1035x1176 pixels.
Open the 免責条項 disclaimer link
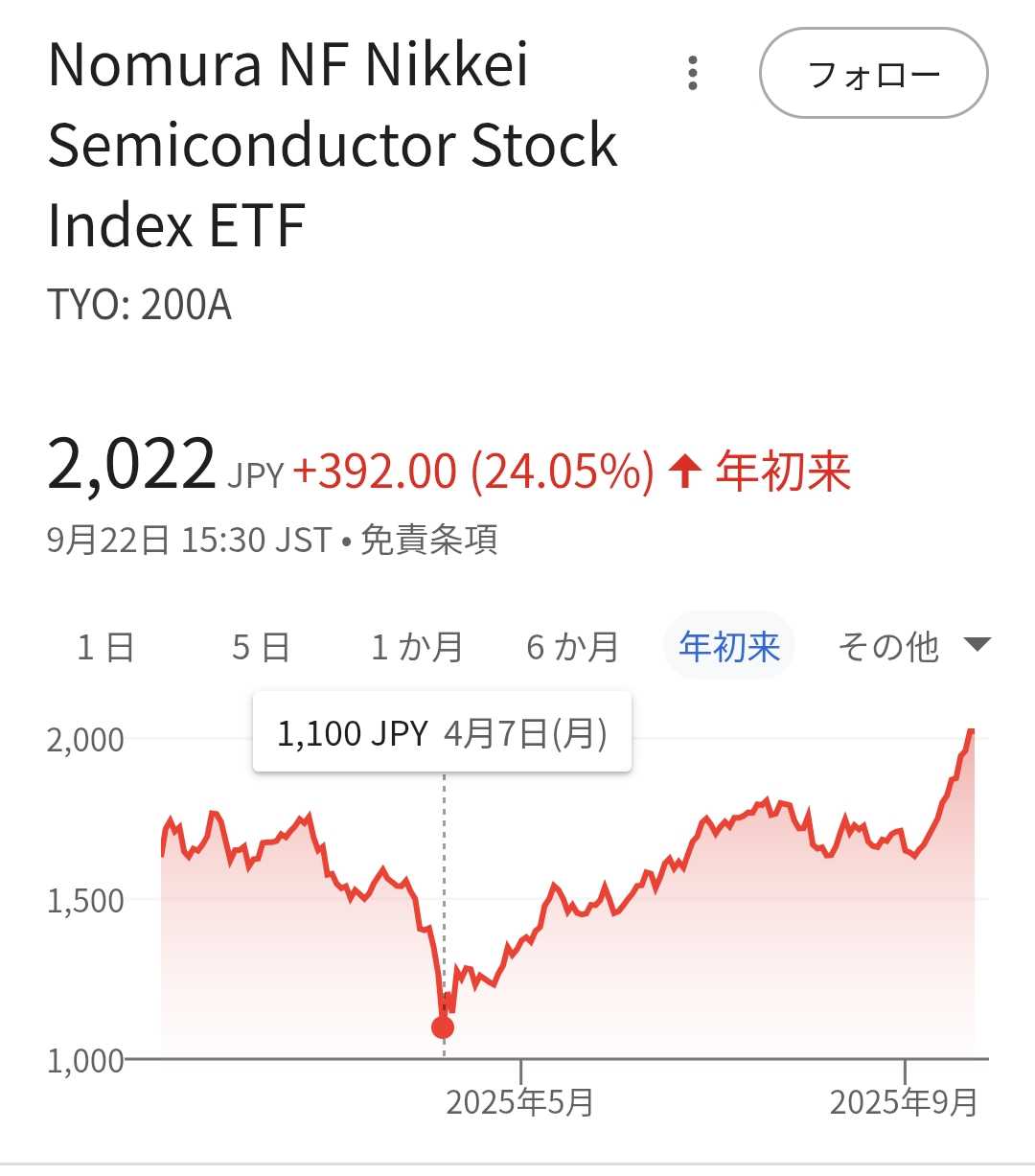pyautogui.click(x=429, y=541)
